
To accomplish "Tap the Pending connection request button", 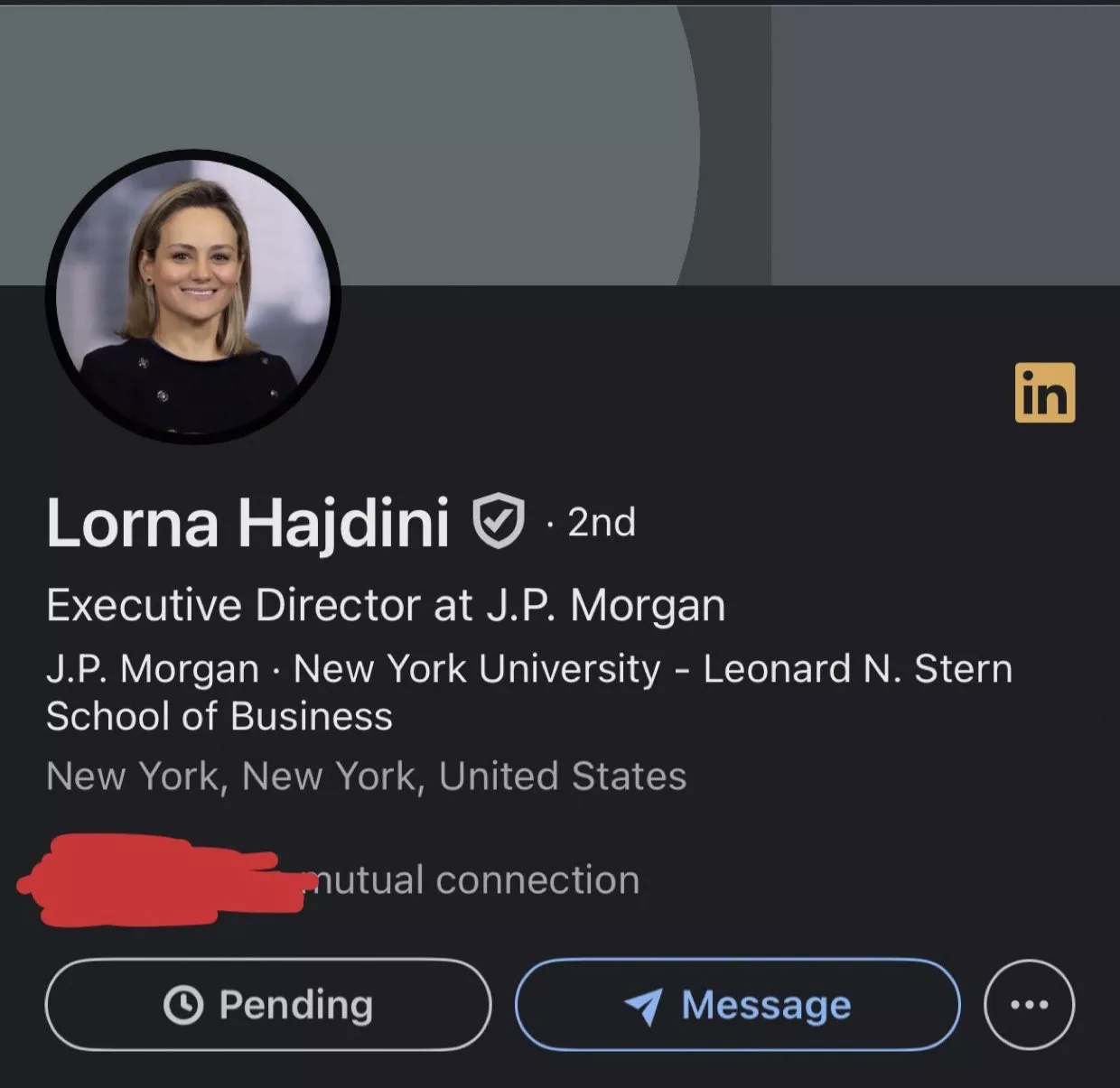I will [x=268, y=1004].
